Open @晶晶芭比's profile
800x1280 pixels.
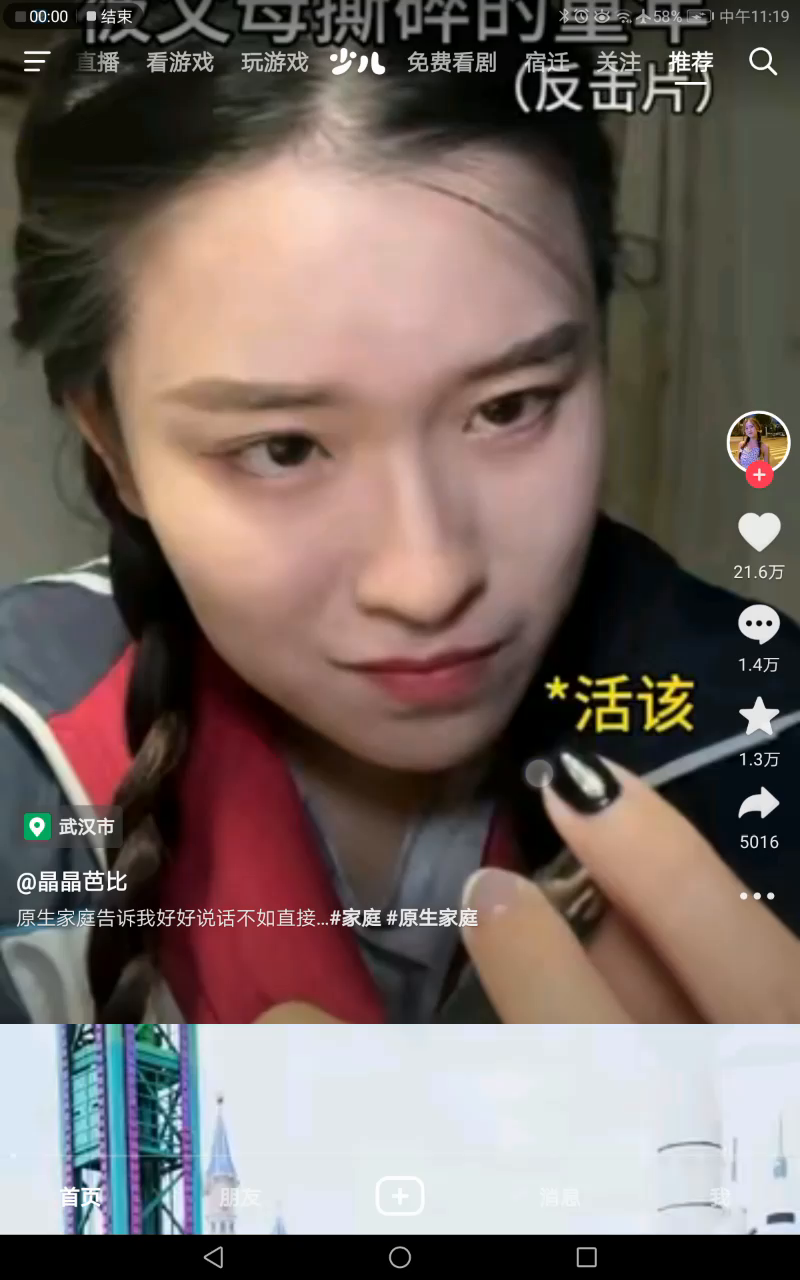(x=72, y=882)
